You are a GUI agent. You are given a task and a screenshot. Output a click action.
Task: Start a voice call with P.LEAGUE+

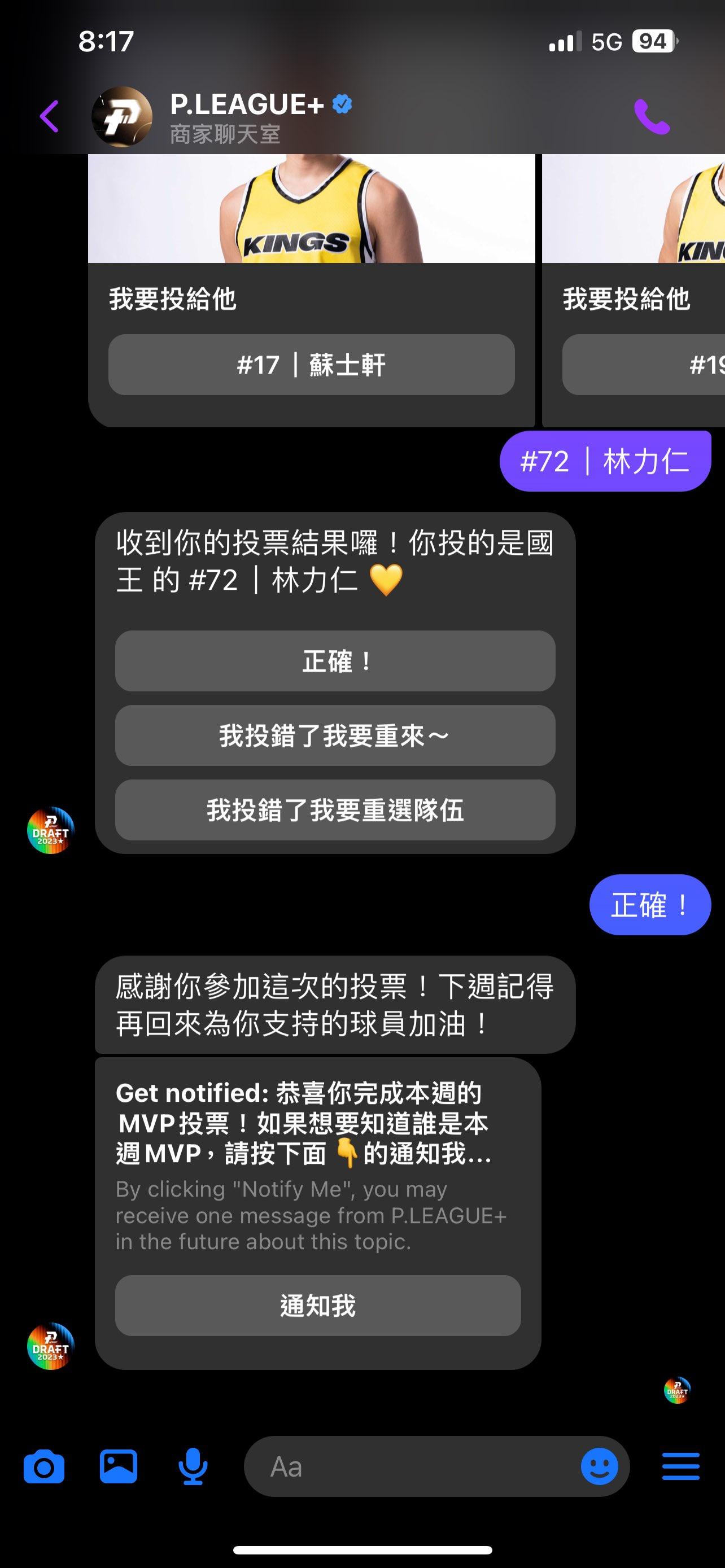point(650,116)
